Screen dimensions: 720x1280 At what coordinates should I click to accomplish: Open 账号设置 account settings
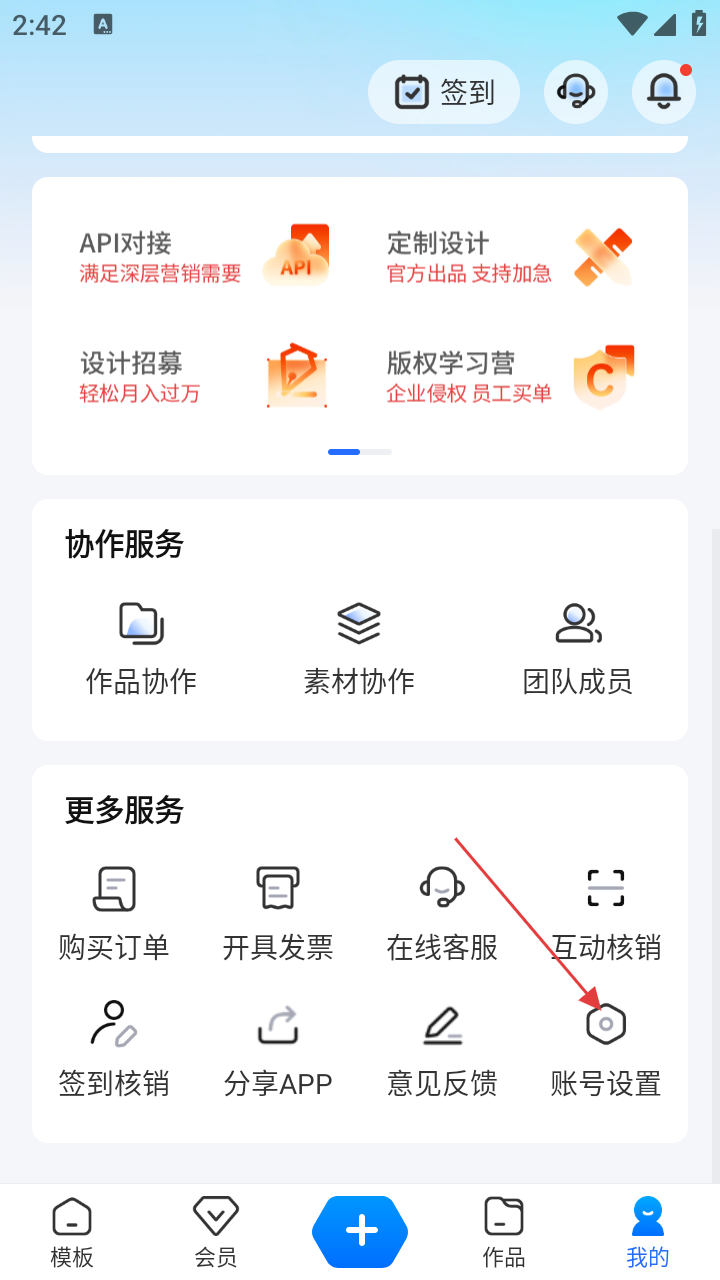pos(606,1048)
